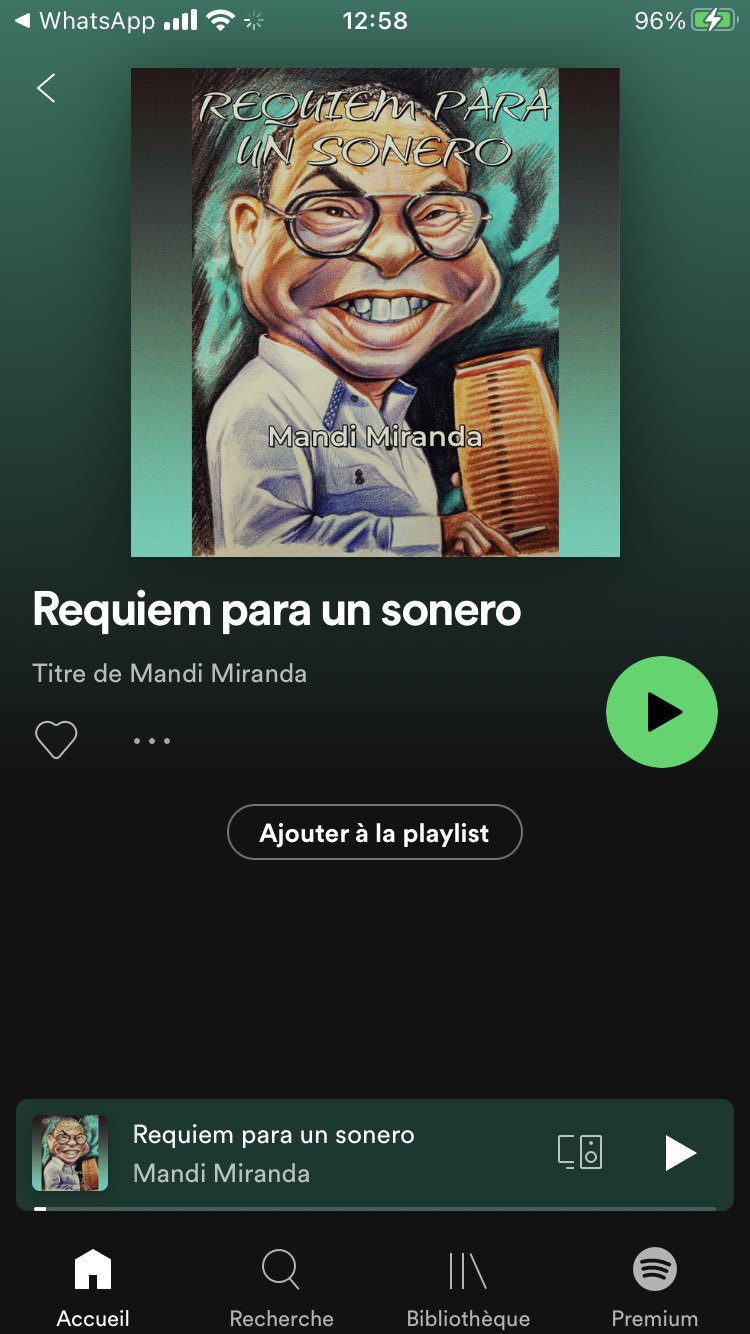This screenshot has height=1334, width=750.
Task: Play Requiem para un sonero with the green button
Action: 662,712
